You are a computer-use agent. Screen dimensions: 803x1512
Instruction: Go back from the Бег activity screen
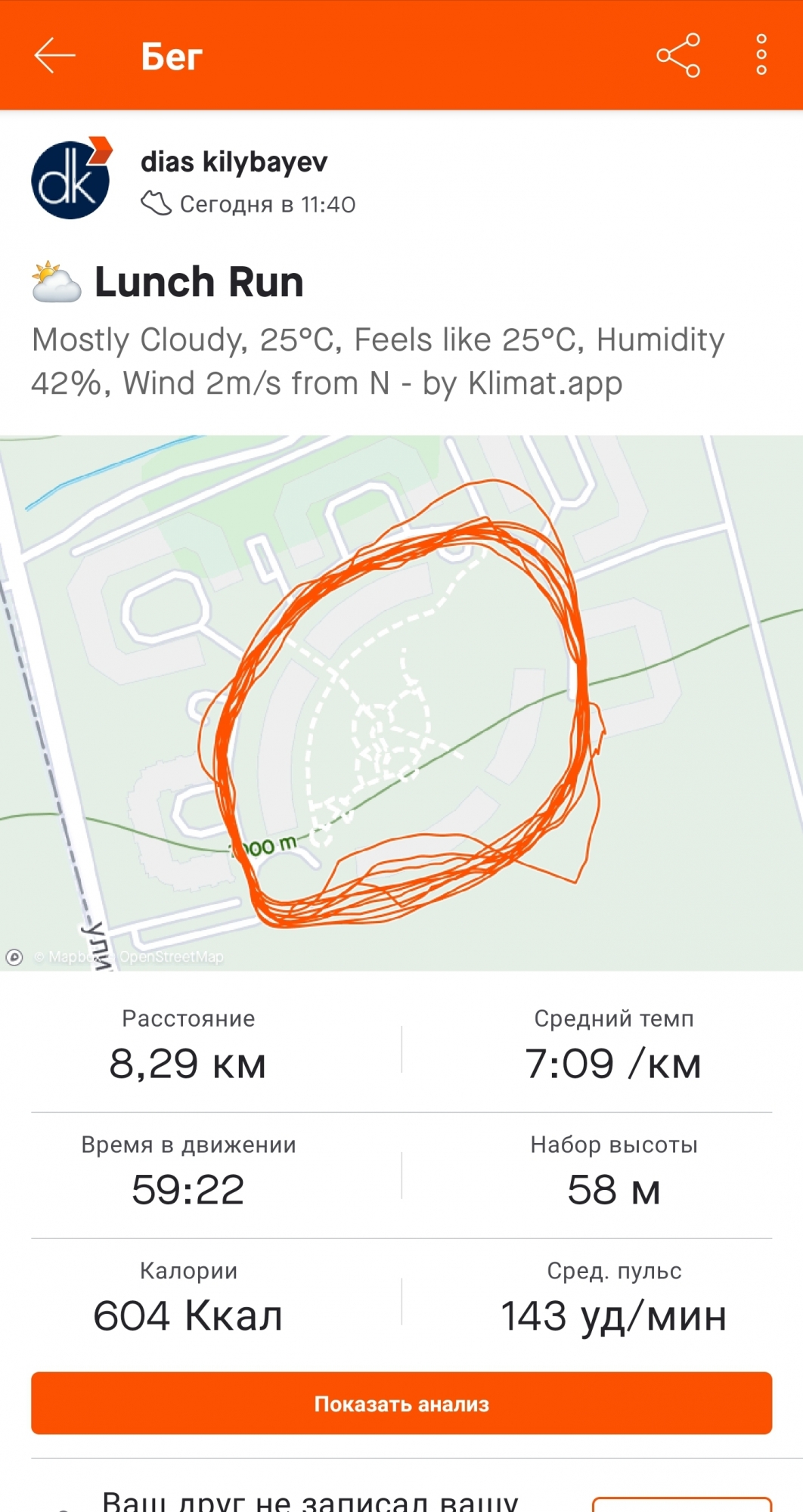coord(54,56)
